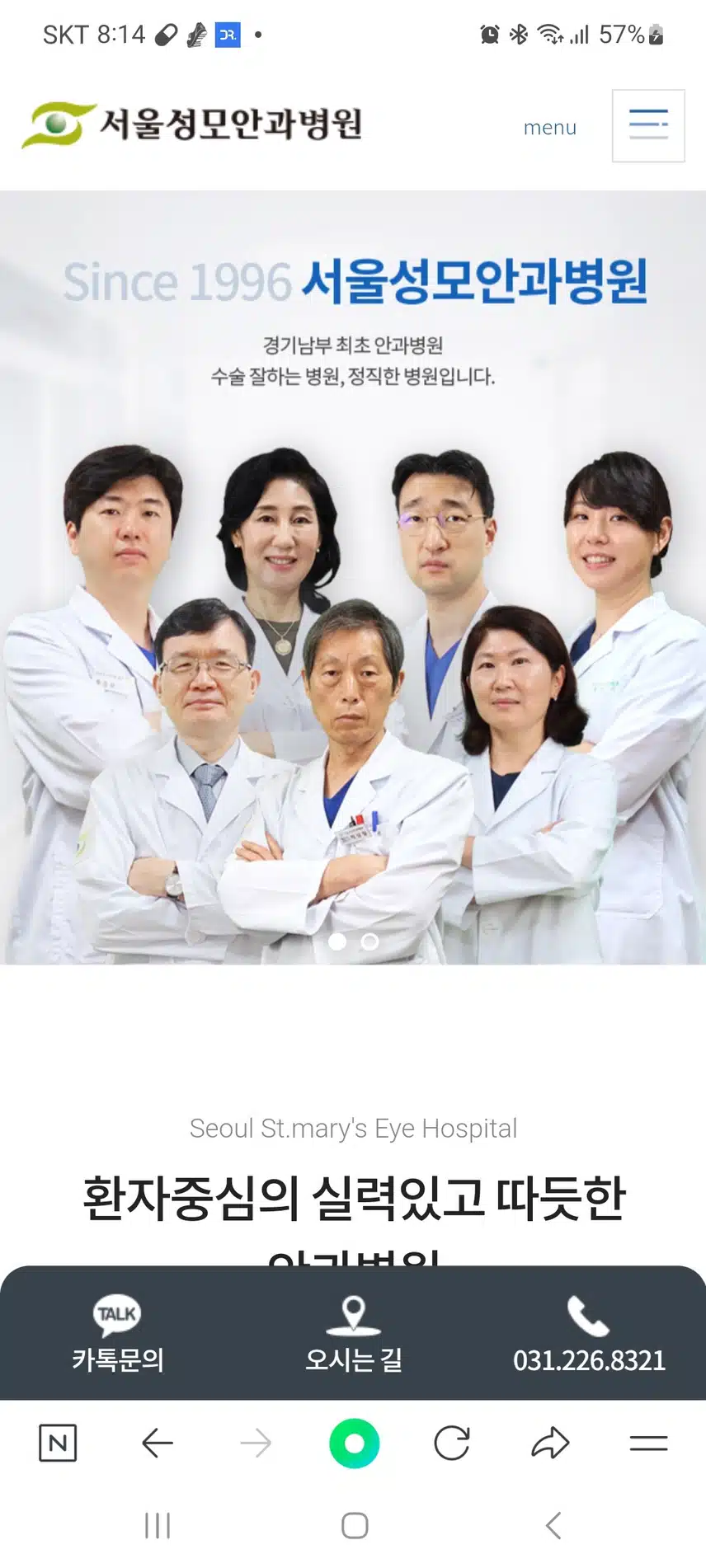
Task: Open the 서울성모안과병원 logo home link
Action: point(192,124)
